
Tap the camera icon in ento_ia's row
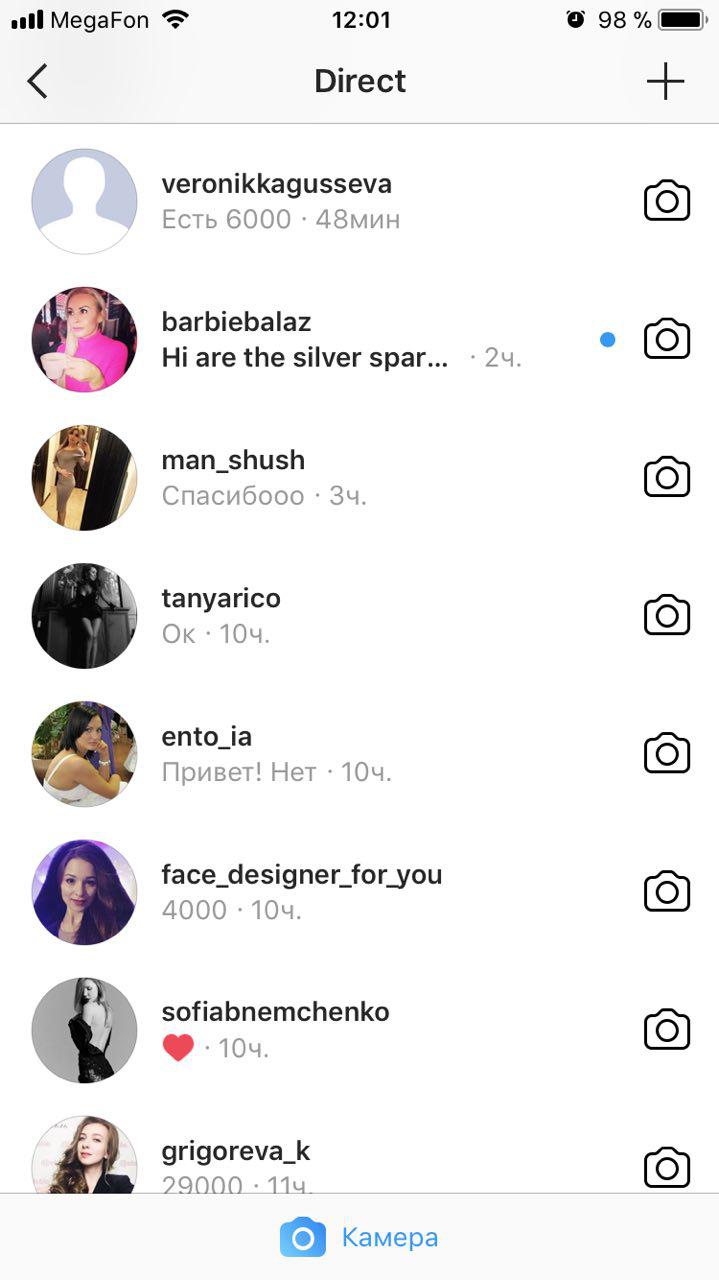pos(667,753)
